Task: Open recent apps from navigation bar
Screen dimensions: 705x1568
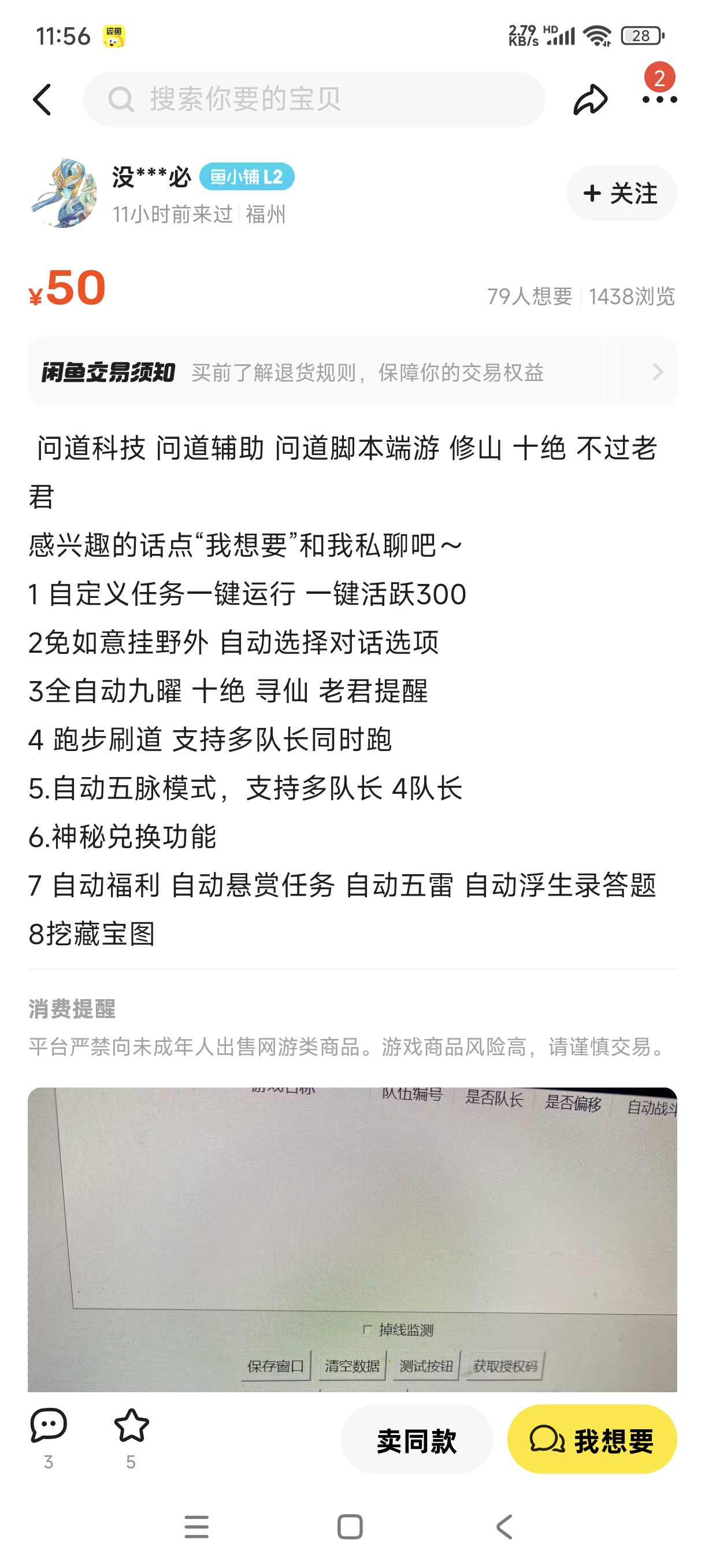Action: click(196, 1526)
